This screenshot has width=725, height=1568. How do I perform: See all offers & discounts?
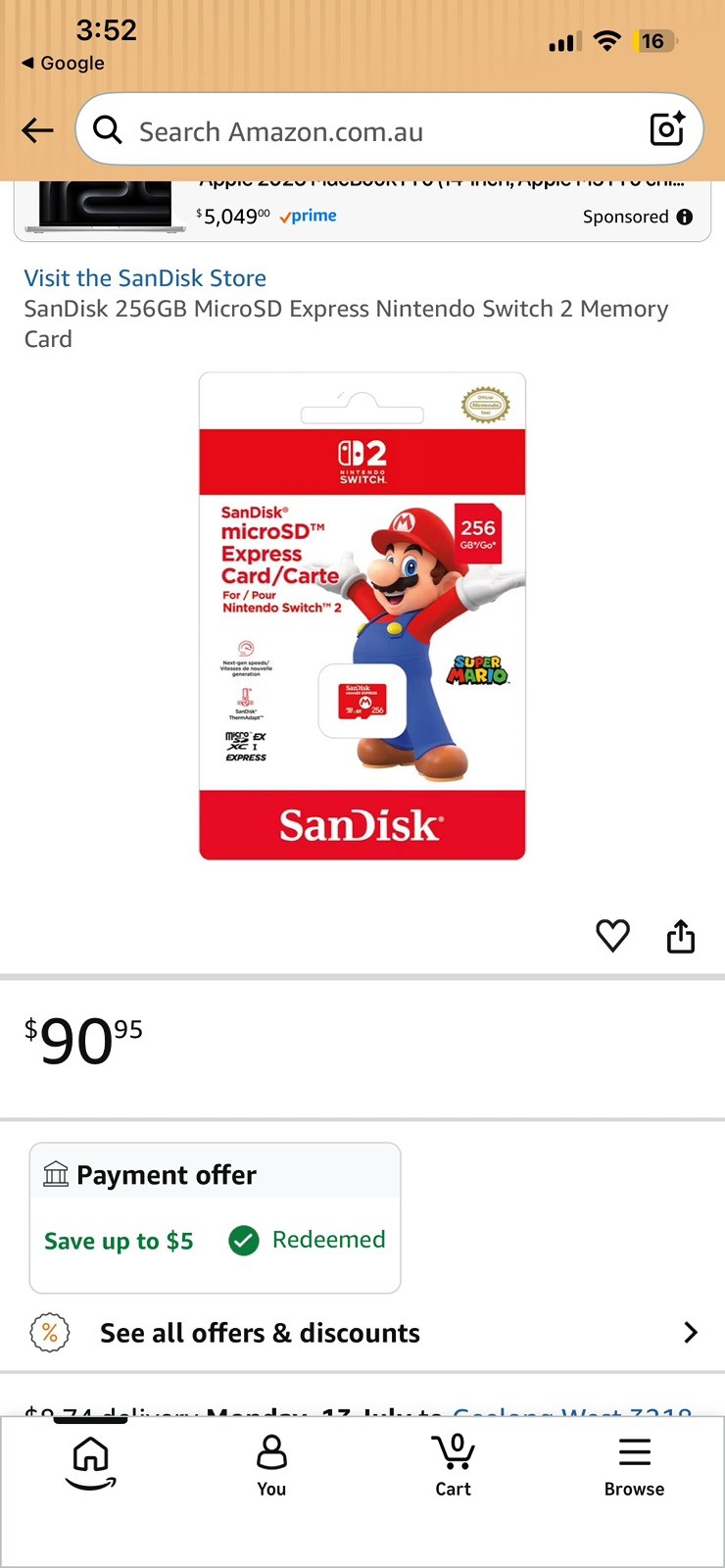[x=362, y=1333]
